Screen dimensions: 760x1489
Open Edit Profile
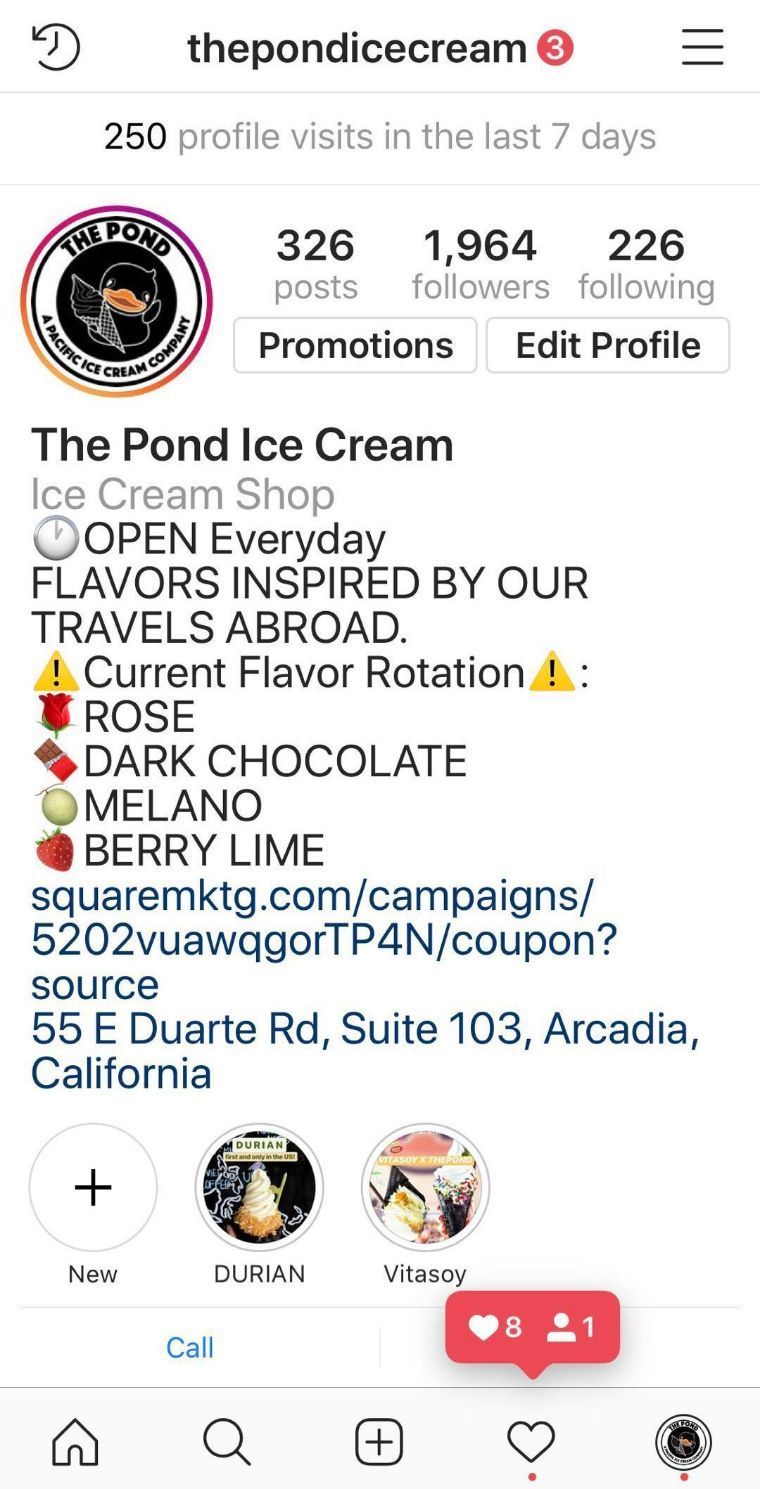coord(608,345)
